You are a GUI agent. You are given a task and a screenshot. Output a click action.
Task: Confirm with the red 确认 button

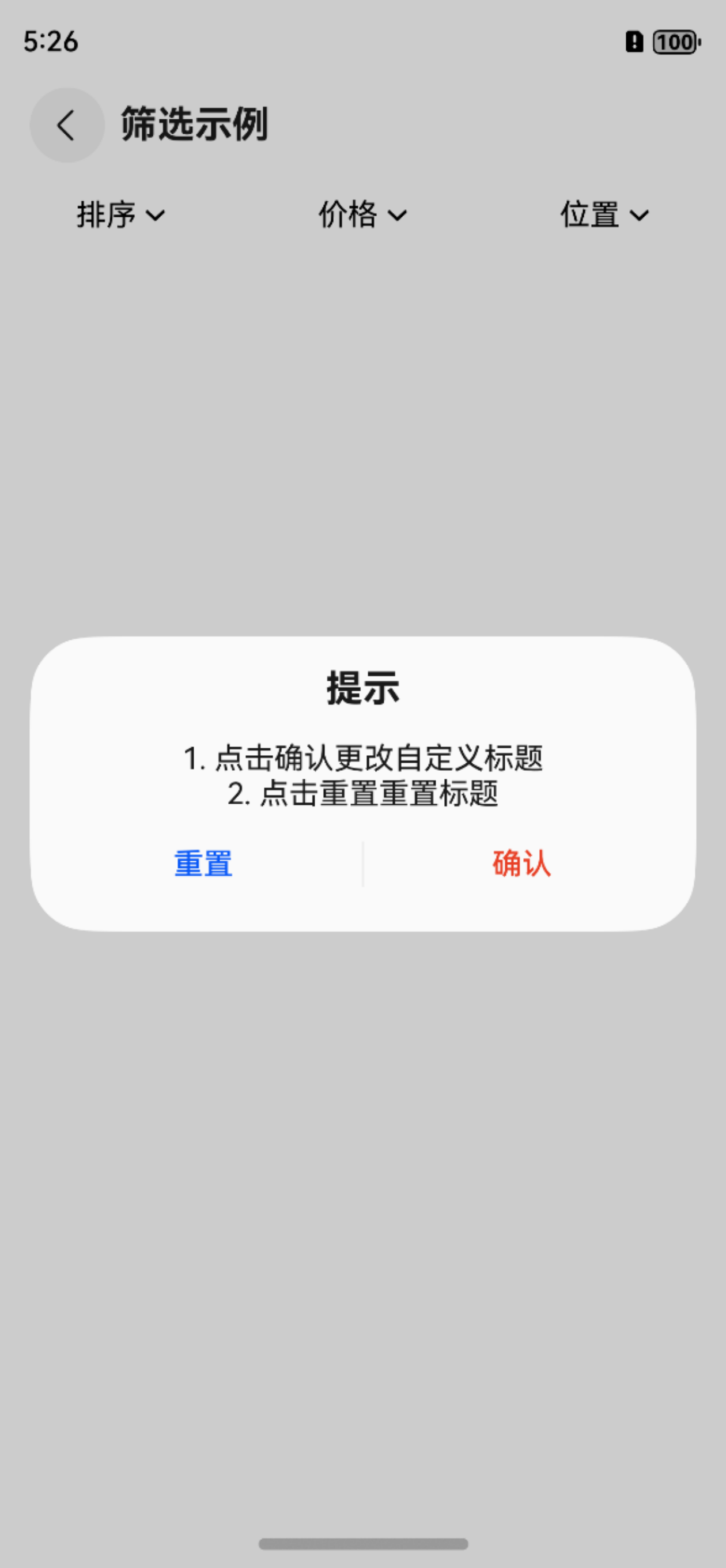[521, 864]
